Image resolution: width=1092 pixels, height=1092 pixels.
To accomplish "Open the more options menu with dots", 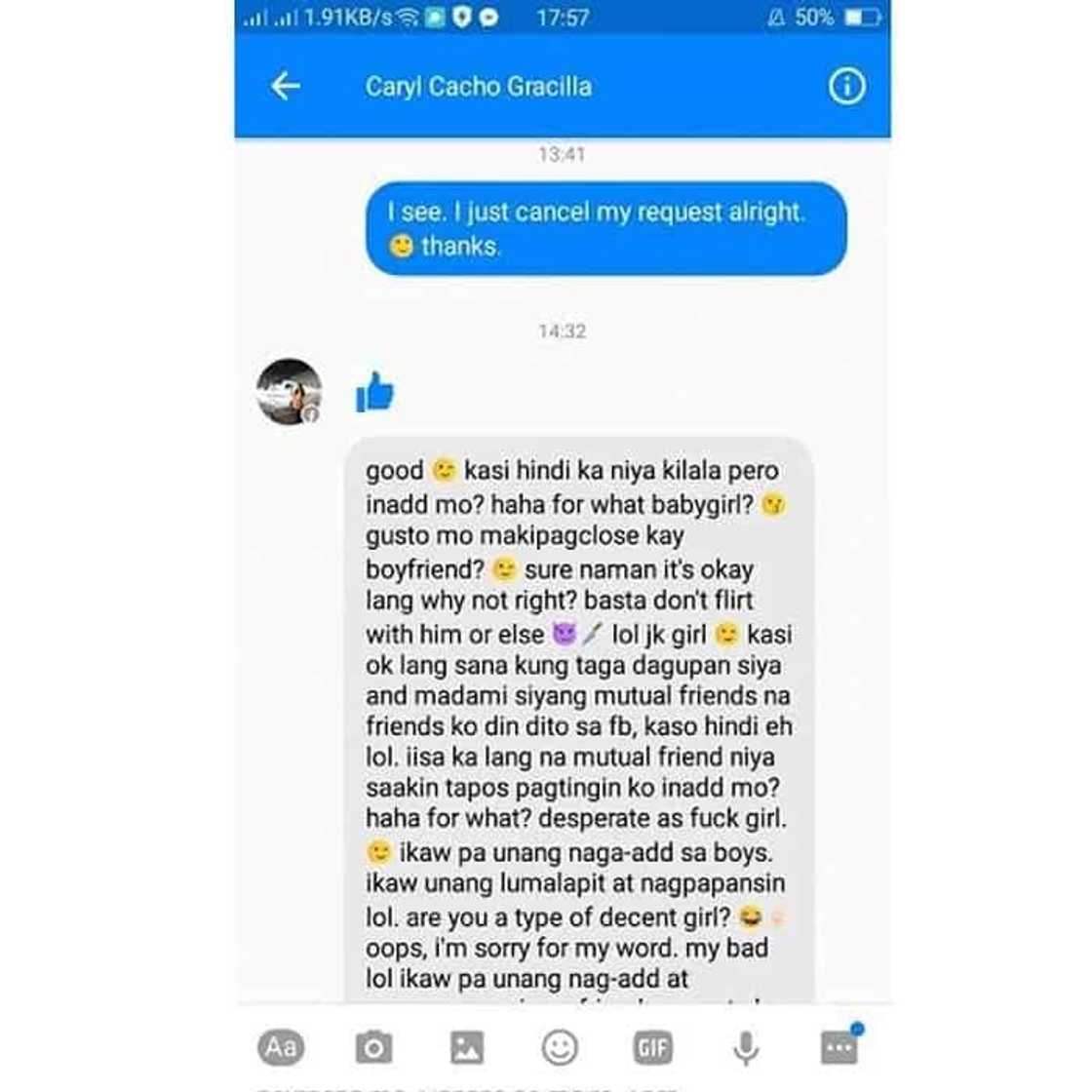I will 838,1048.
